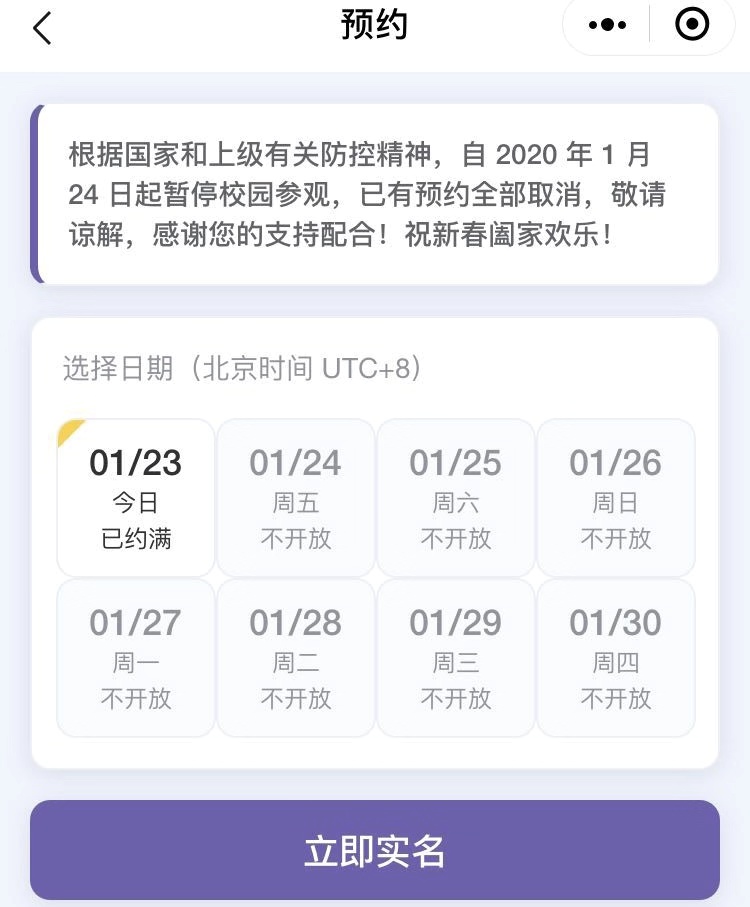Select the 01/30 周四 date
The image size is (750, 907).
pos(616,658)
